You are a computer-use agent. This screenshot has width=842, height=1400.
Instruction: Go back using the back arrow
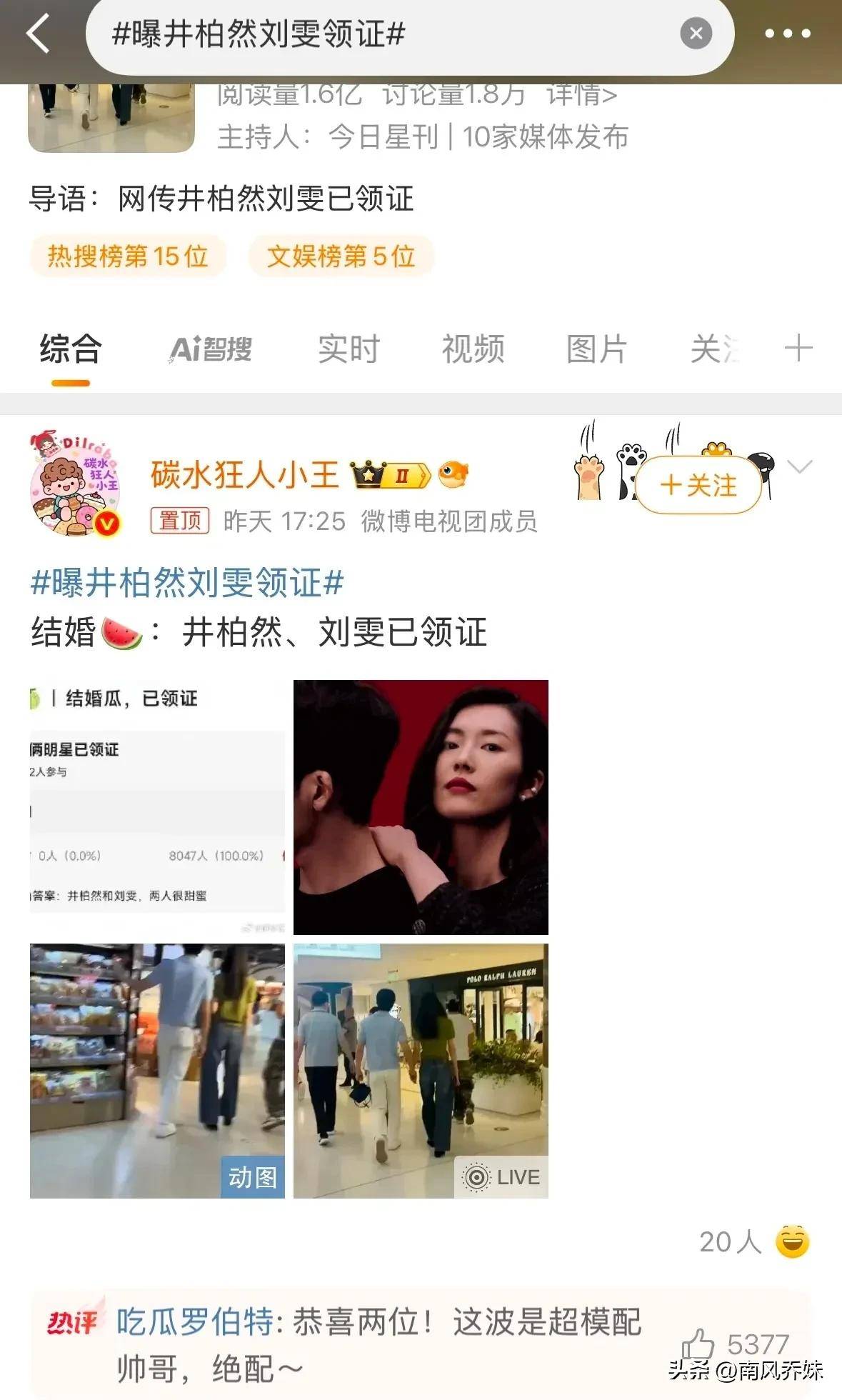pos(39,34)
